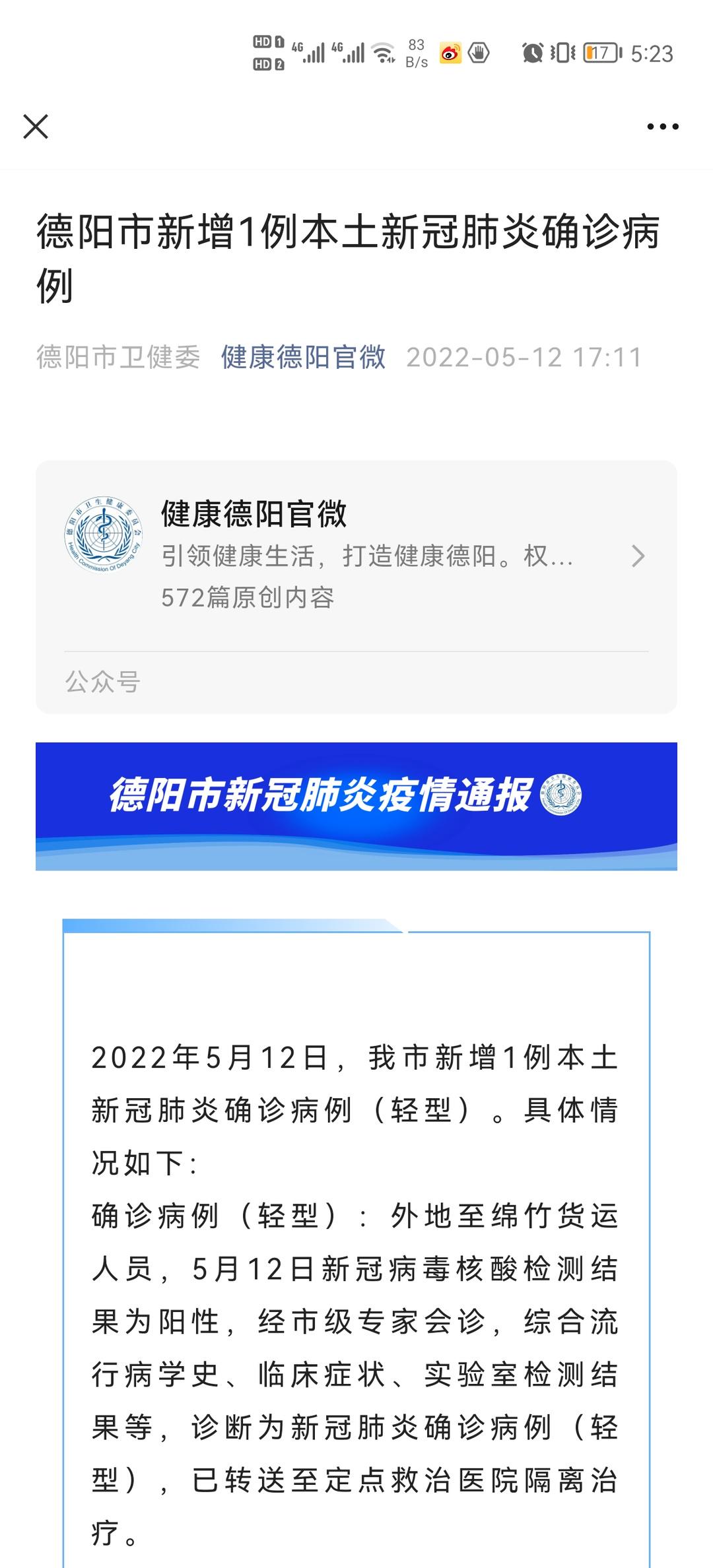The height and width of the screenshot is (1568, 713).
Task: Open the 健康德阳官微 official account card
Action: [x=356, y=556]
